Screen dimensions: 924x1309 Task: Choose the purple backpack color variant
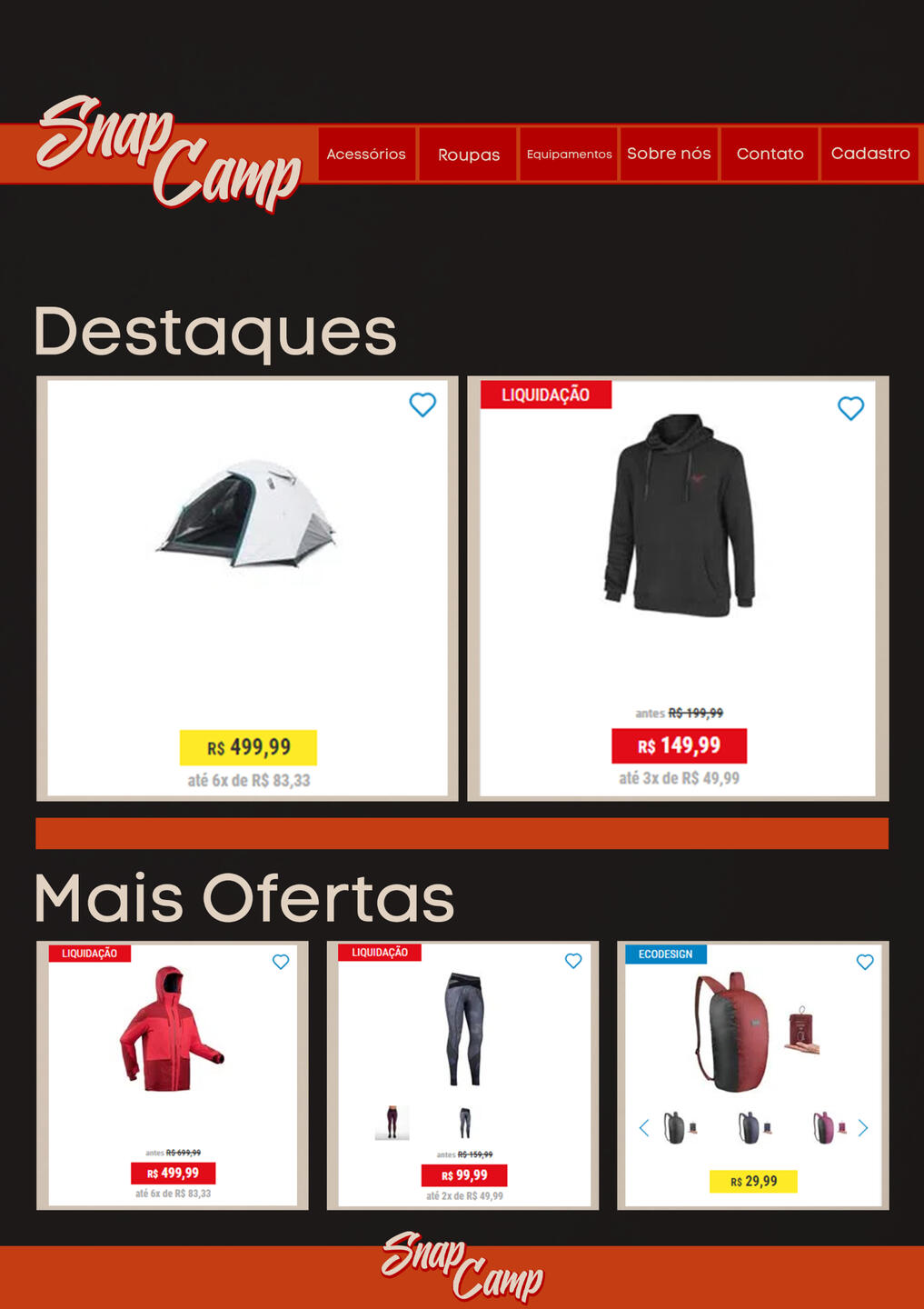825,1128
